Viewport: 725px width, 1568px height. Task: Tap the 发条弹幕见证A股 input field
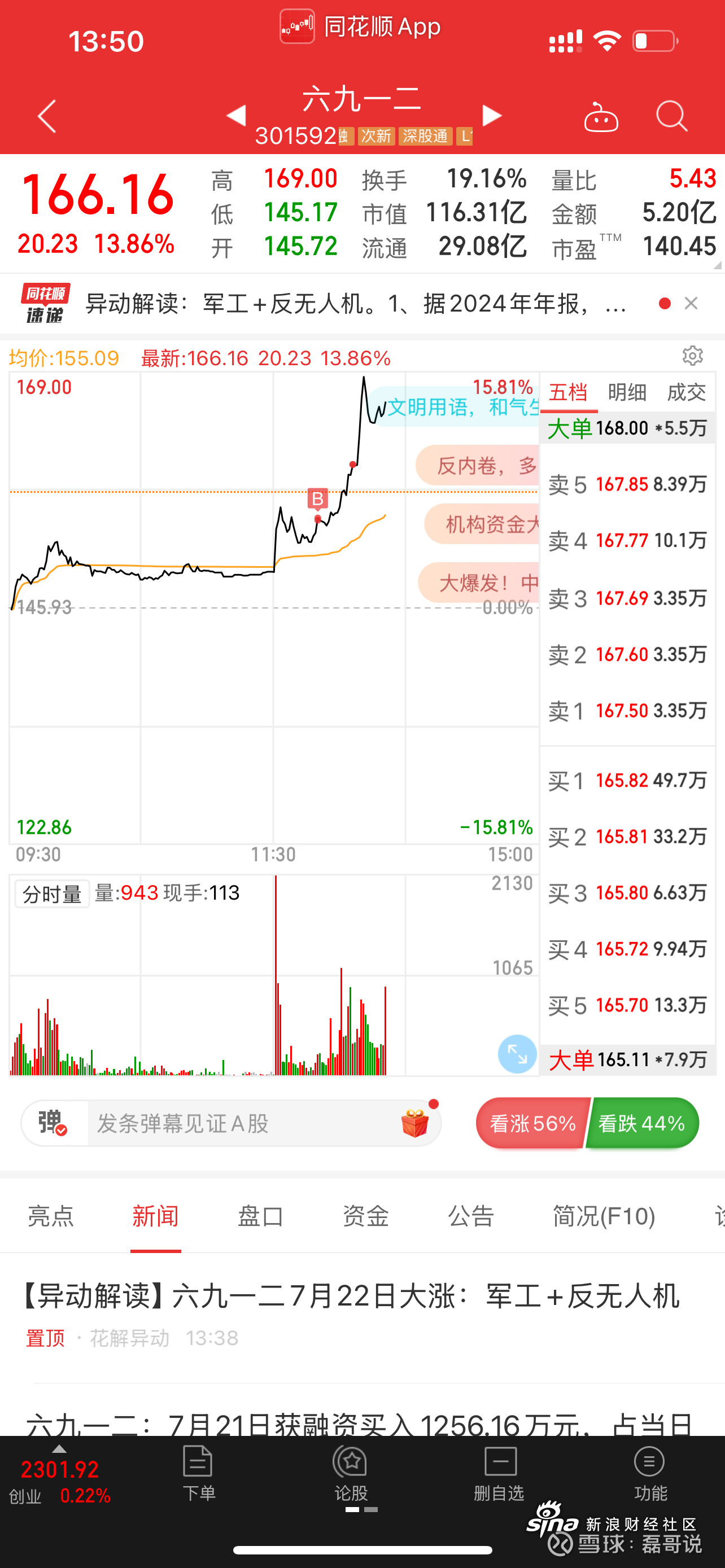(x=243, y=1123)
